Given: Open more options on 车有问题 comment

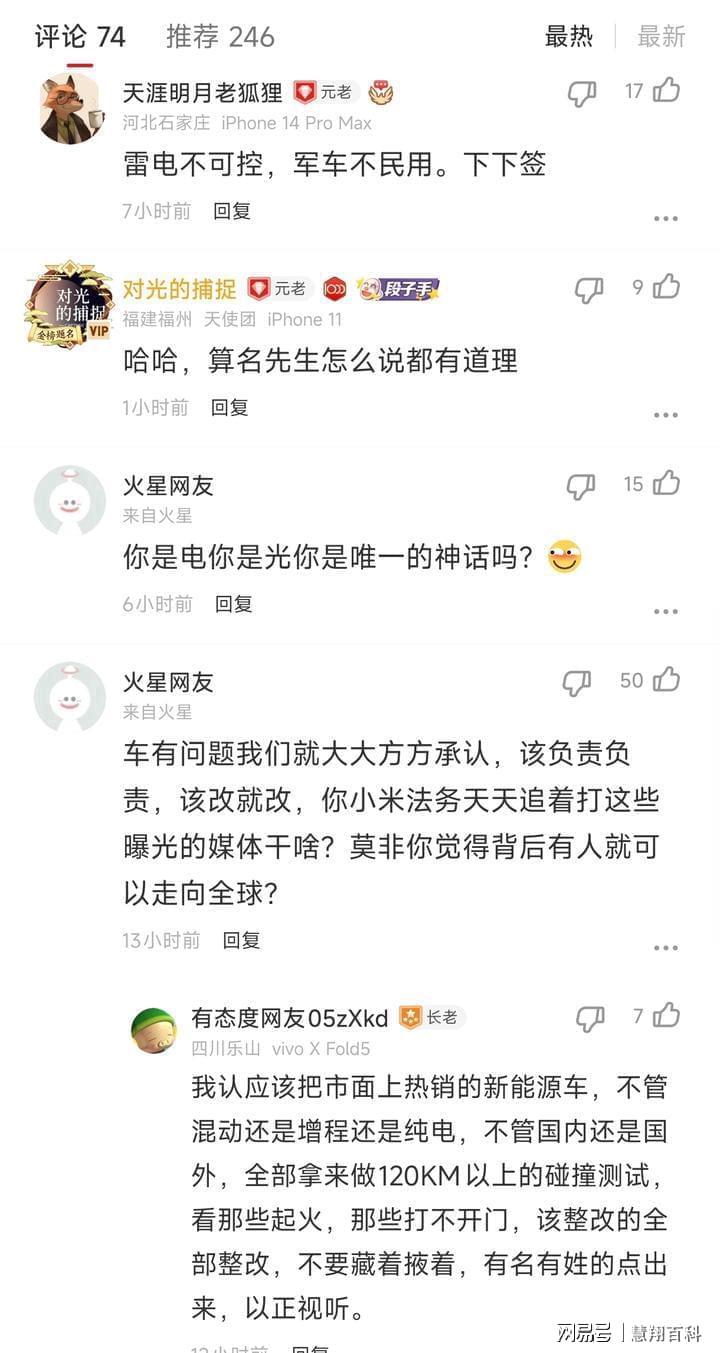Looking at the screenshot, I should coord(666,948).
